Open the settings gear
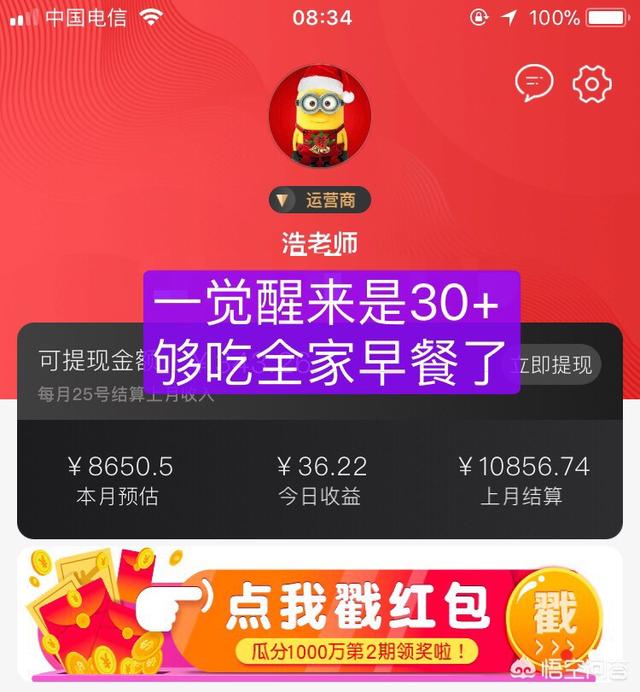This screenshot has height=692, width=640. coord(592,84)
